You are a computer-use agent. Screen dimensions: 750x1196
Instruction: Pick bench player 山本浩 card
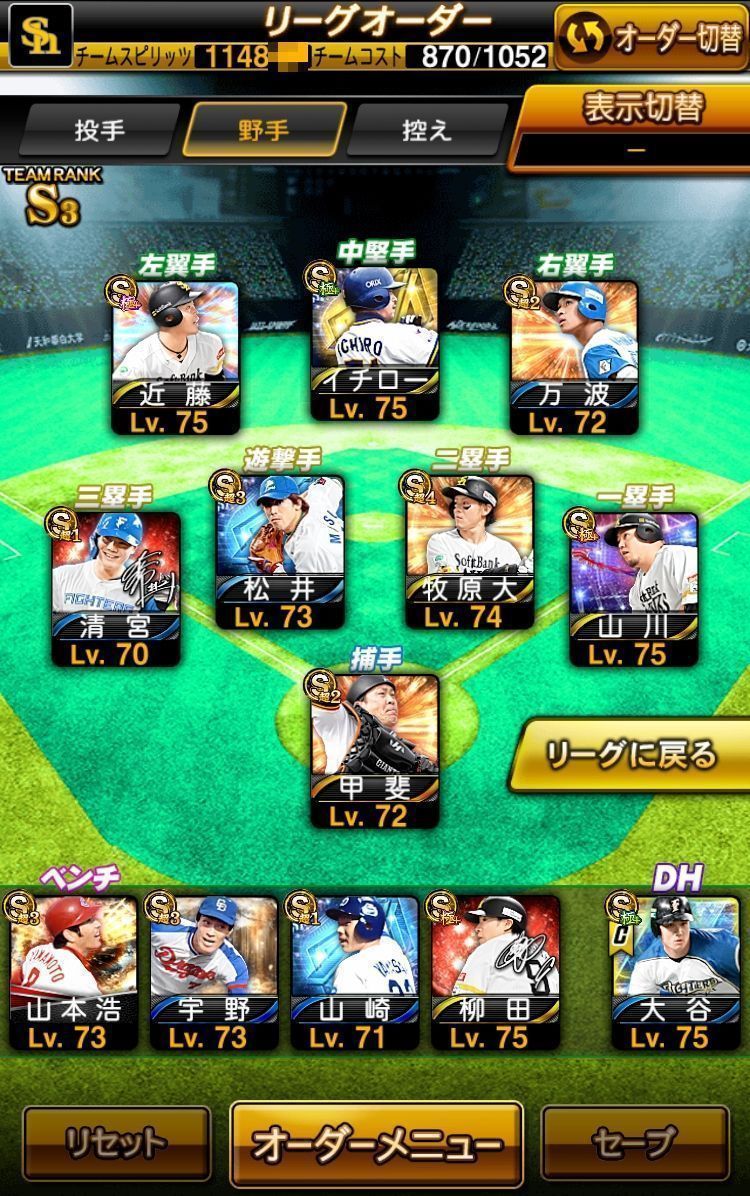click(x=73, y=970)
